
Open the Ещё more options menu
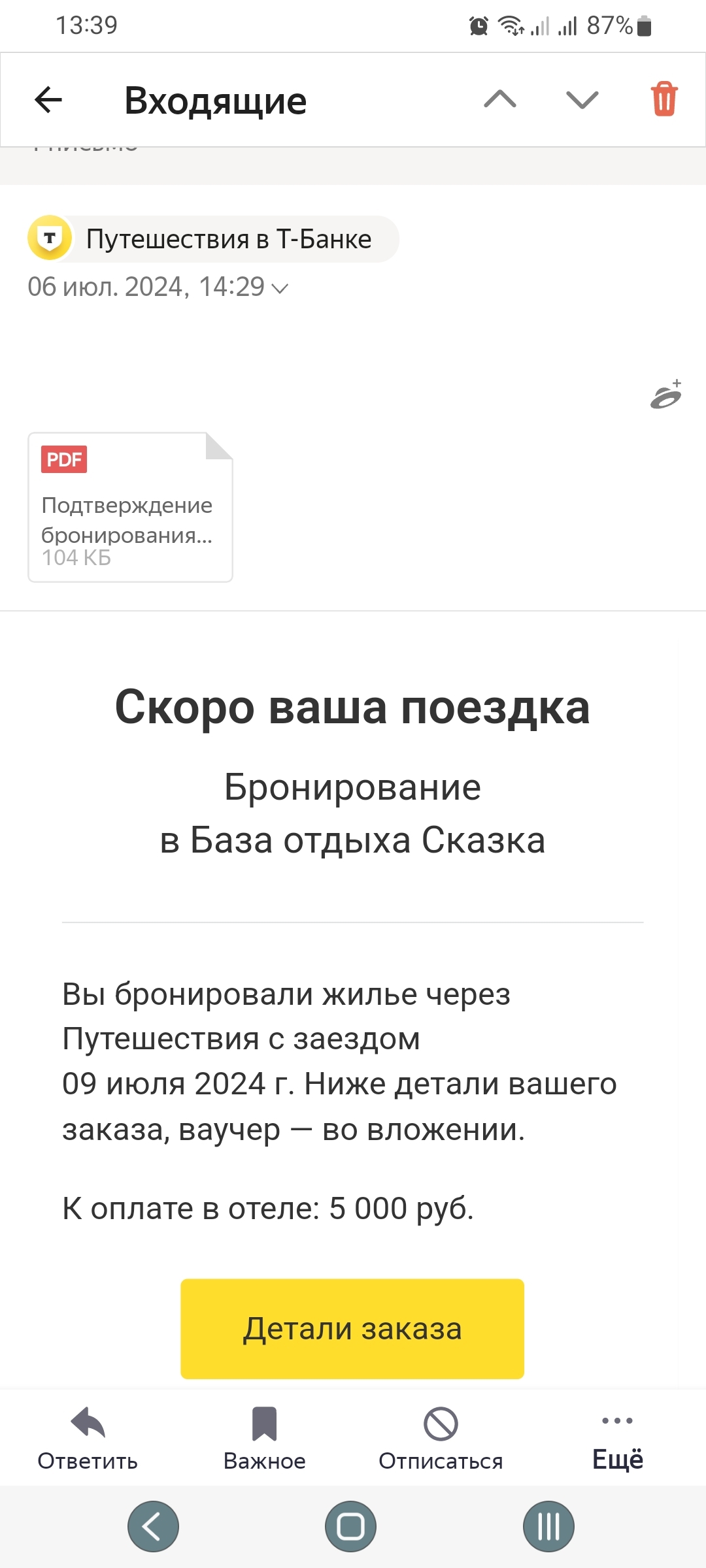pyautogui.click(x=617, y=1439)
